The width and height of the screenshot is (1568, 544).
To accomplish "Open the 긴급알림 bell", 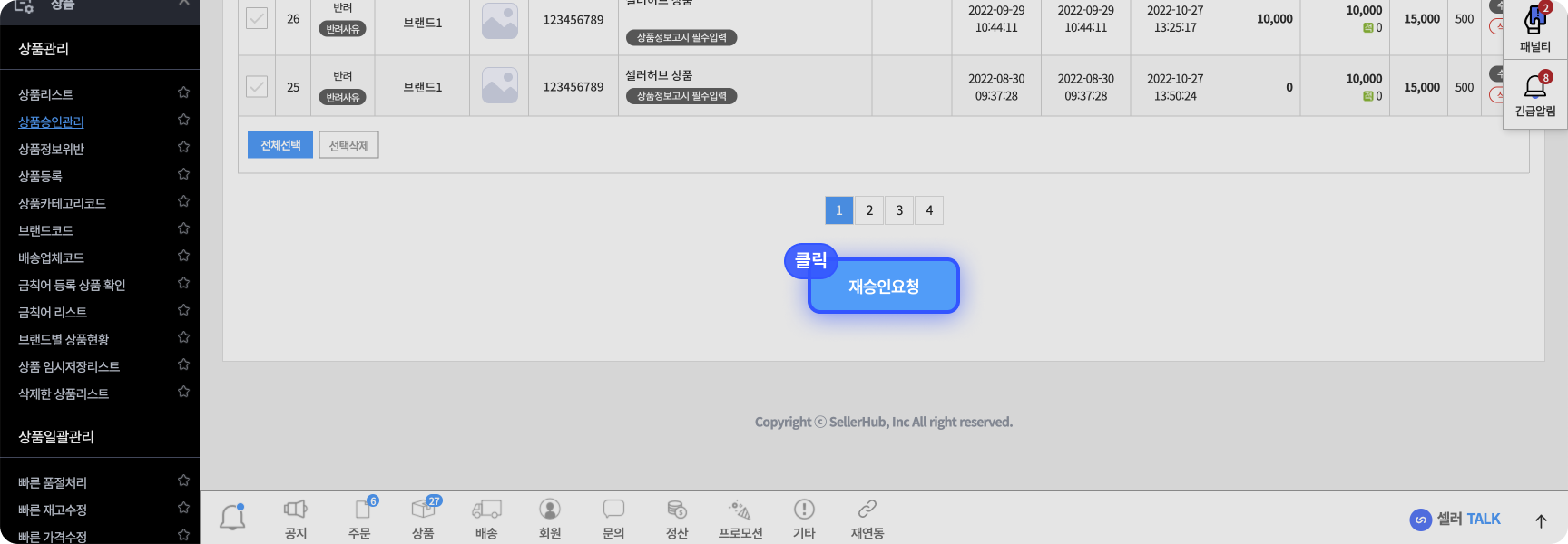I will tap(1535, 94).
